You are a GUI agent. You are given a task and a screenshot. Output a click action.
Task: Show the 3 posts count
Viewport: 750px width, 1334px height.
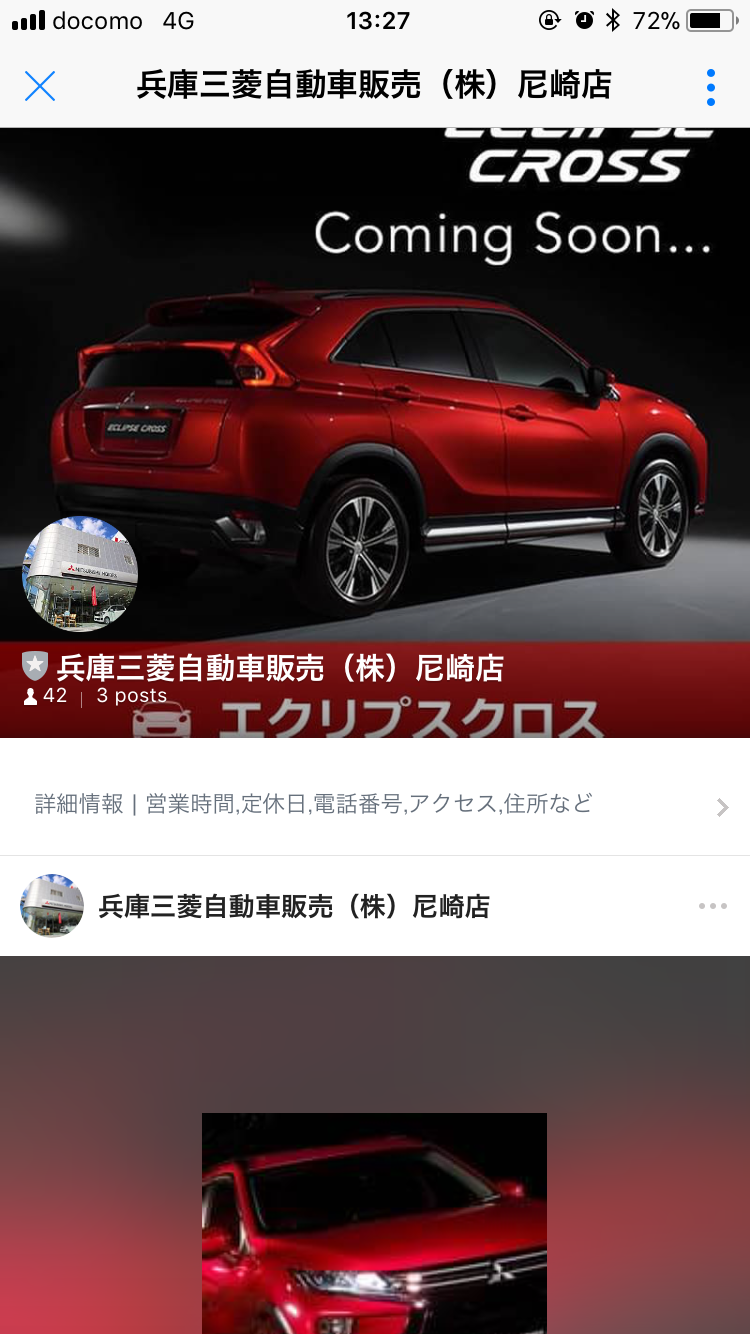pyautogui.click(x=131, y=696)
